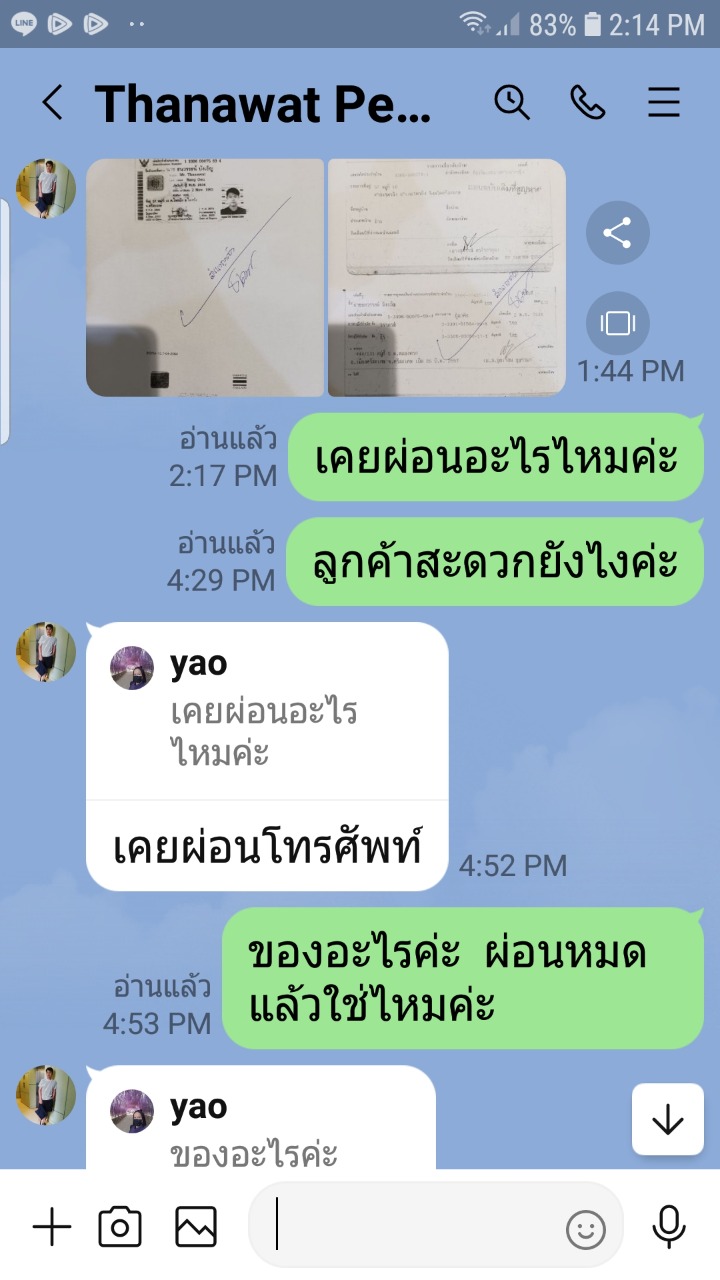
Task: Open the plus attachment menu
Action: (x=52, y=1227)
